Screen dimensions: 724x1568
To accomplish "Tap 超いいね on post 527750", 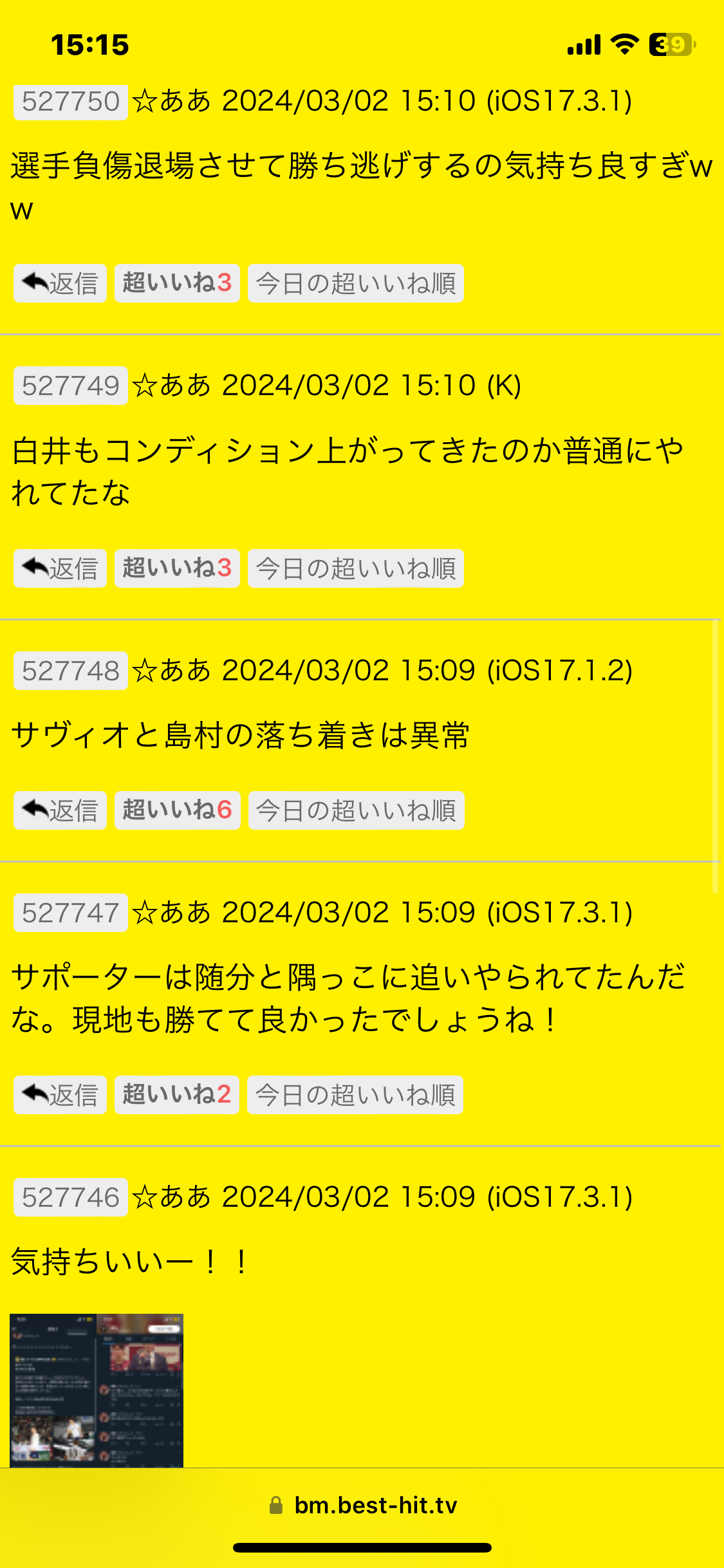I will [177, 283].
